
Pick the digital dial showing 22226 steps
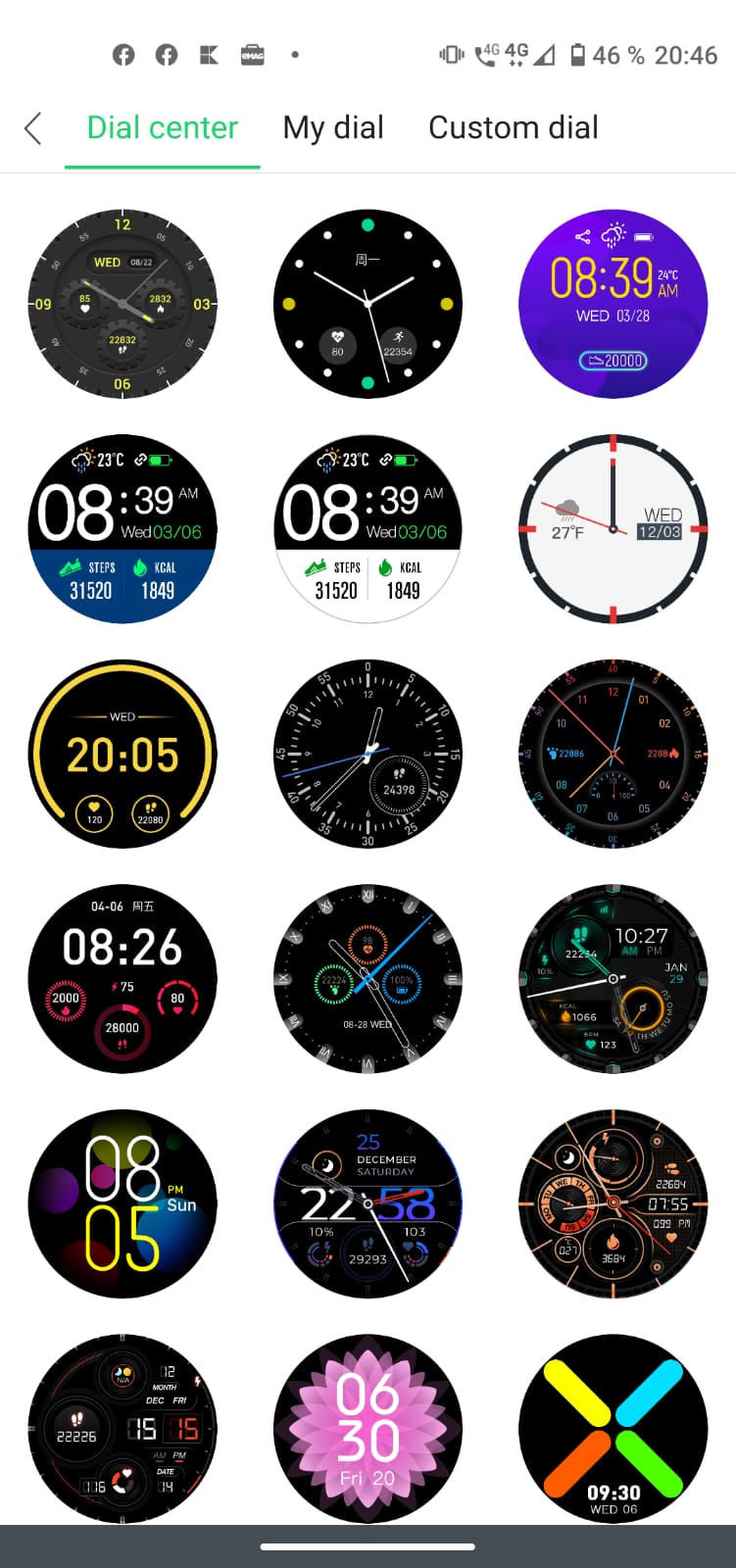123,1428
